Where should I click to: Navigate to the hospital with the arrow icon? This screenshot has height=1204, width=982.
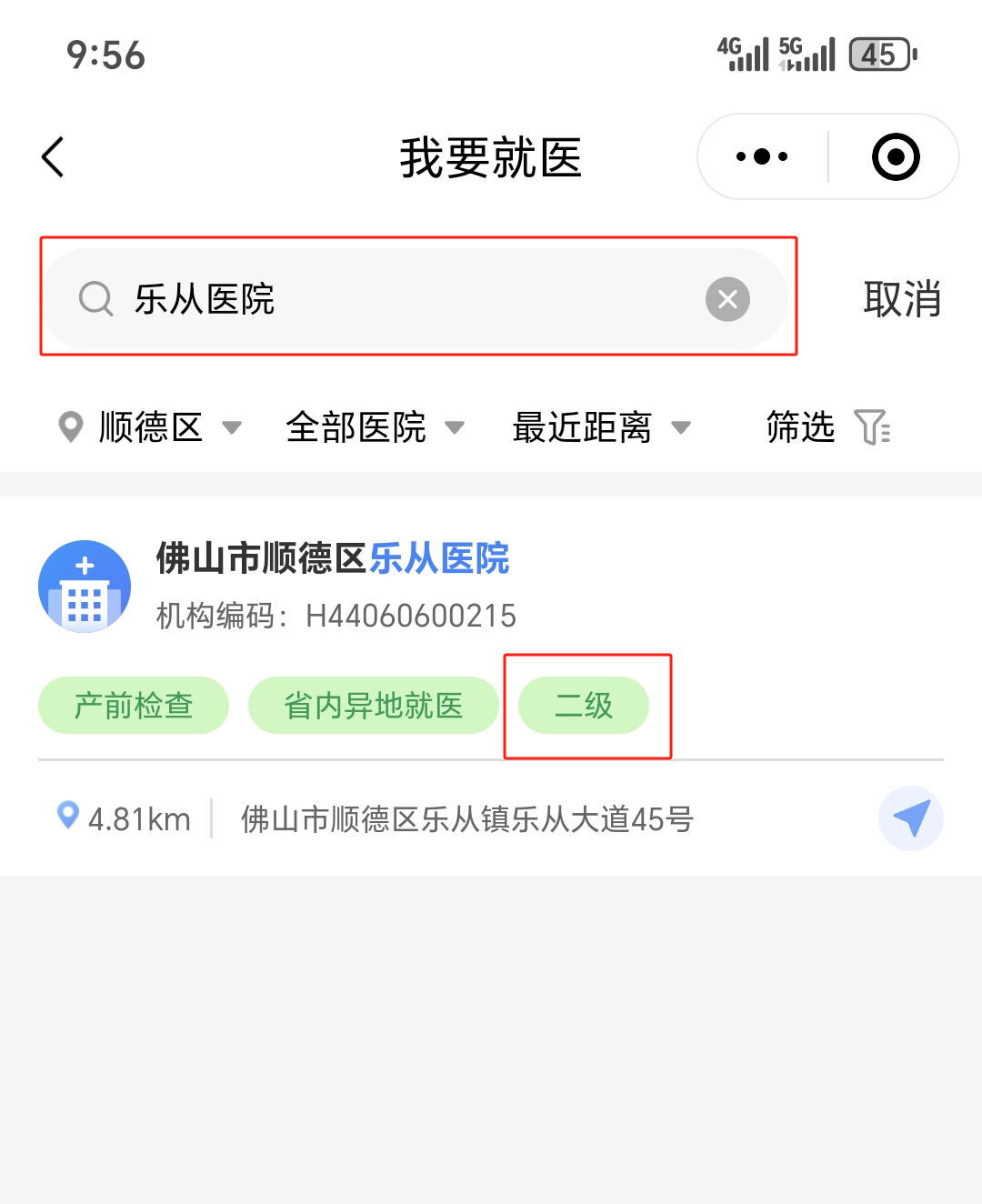pos(911,818)
